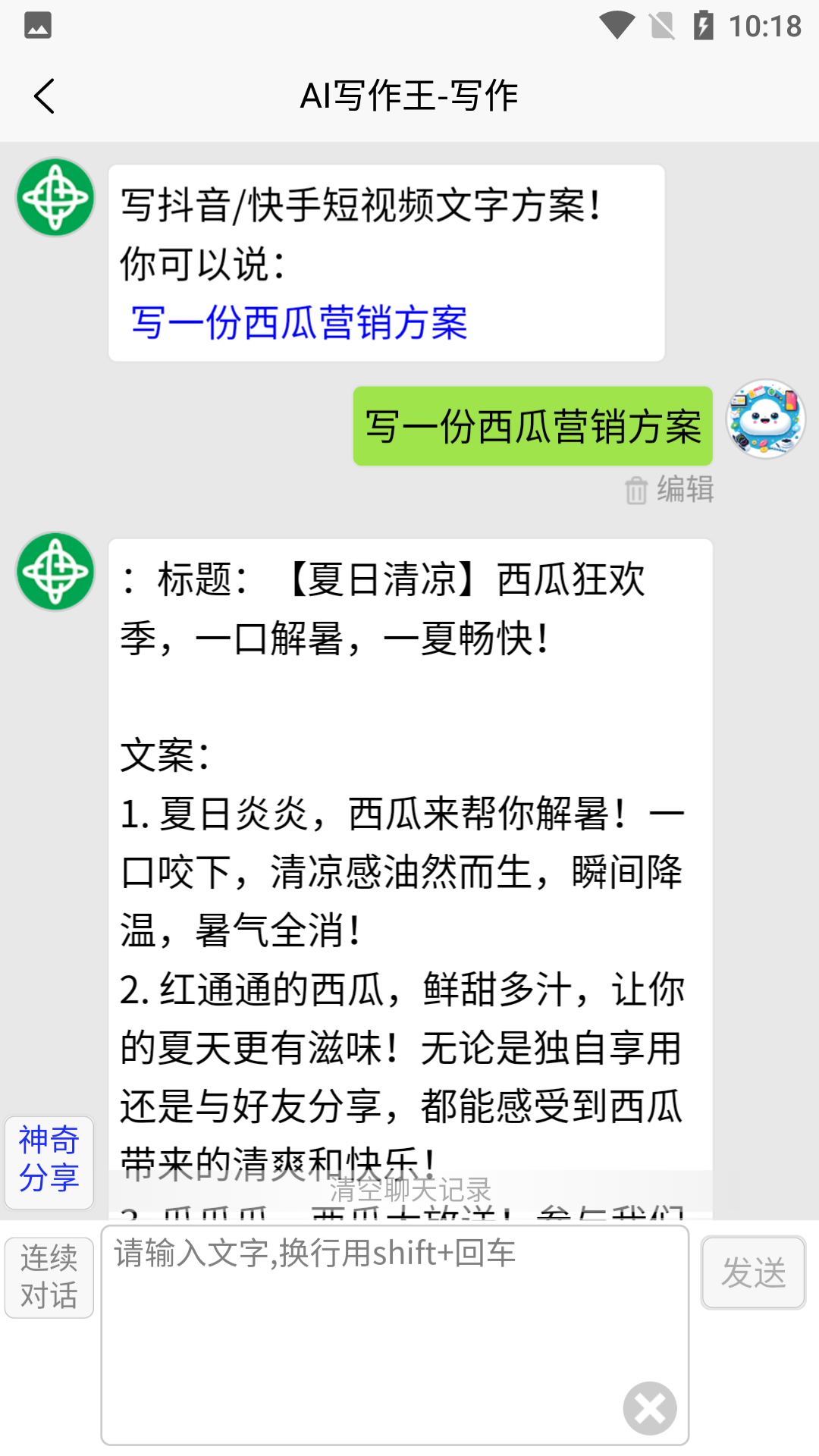Delete the sent message via trash icon
The image size is (819, 1456).
coord(635,490)
